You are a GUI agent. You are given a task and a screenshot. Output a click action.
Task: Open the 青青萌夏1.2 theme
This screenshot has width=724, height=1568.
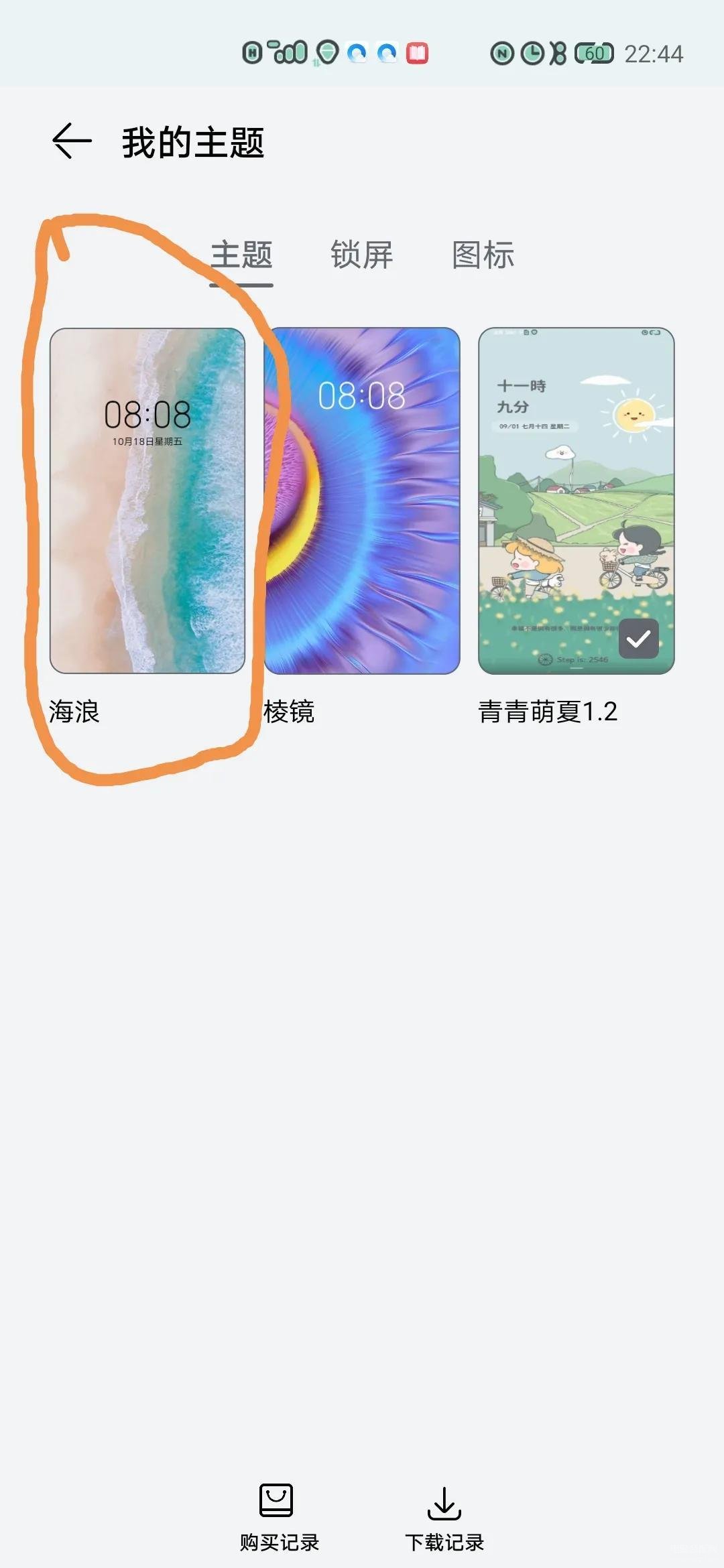pyautogui.click(x=576, y=501)
